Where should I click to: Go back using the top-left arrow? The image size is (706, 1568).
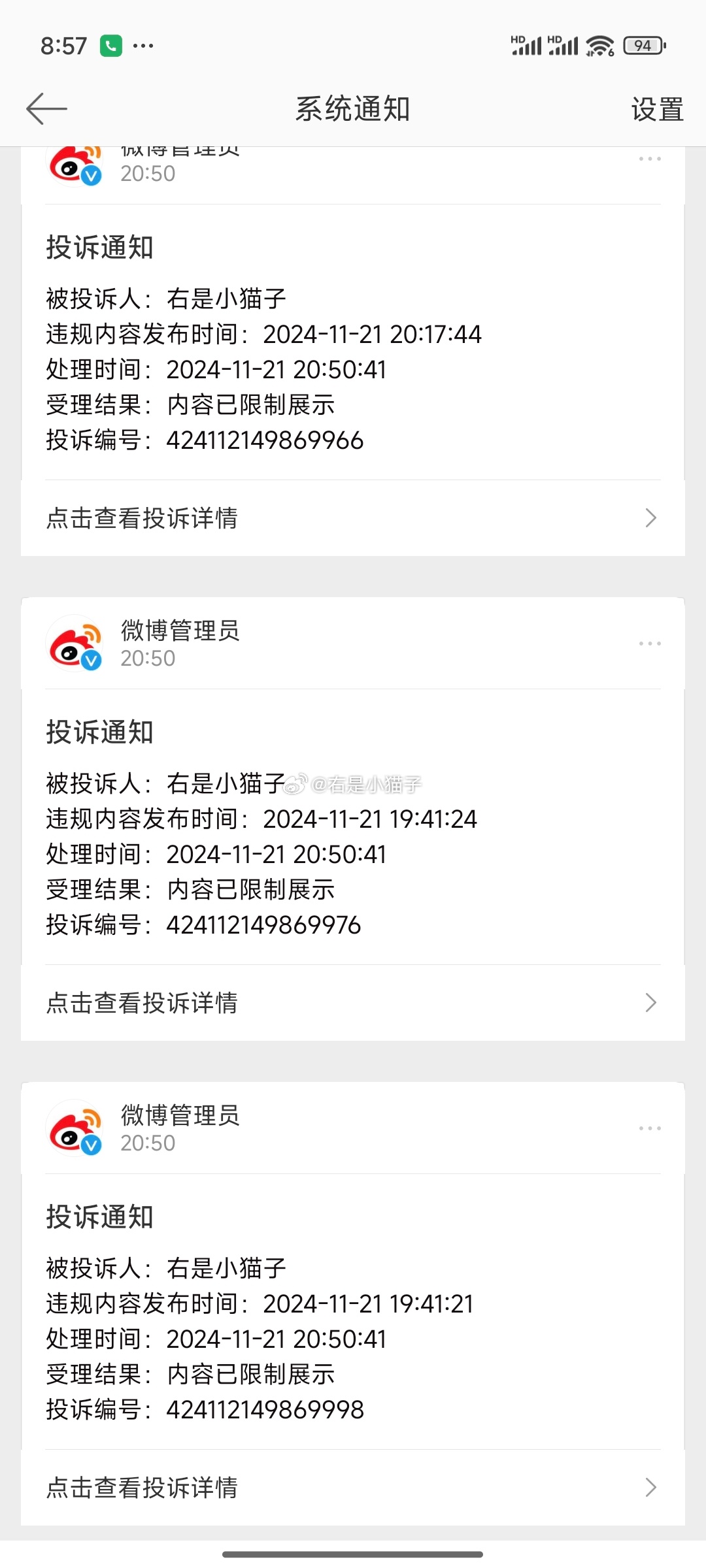point(46,108)
